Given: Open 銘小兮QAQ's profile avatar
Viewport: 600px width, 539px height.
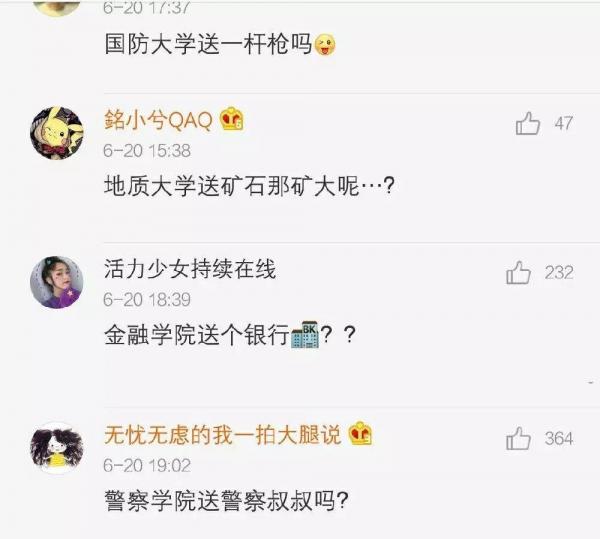Looking at the screenshot, I should (56, 133).
